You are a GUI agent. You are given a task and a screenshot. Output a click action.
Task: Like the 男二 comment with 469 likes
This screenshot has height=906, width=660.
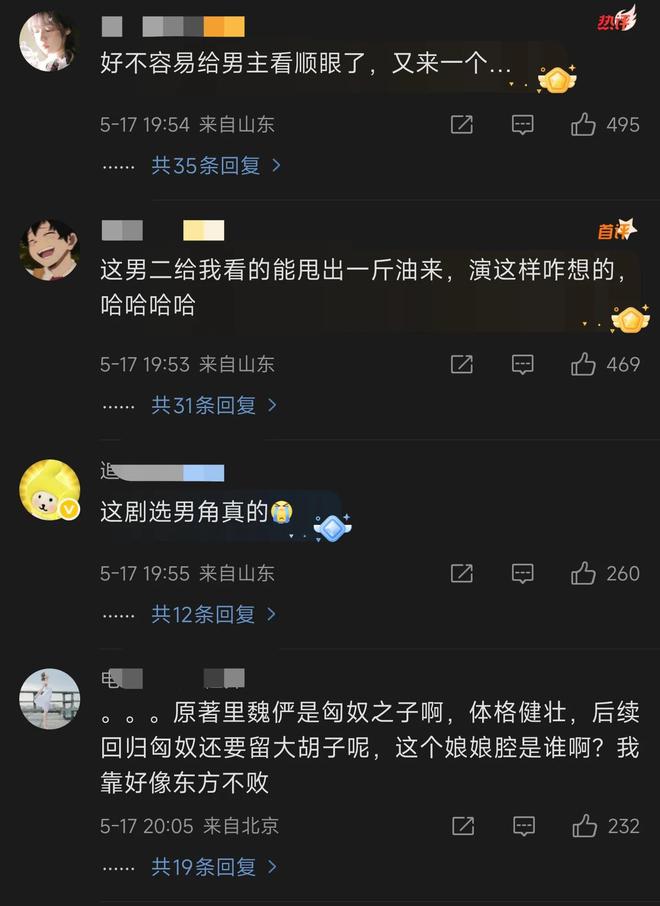584,365
